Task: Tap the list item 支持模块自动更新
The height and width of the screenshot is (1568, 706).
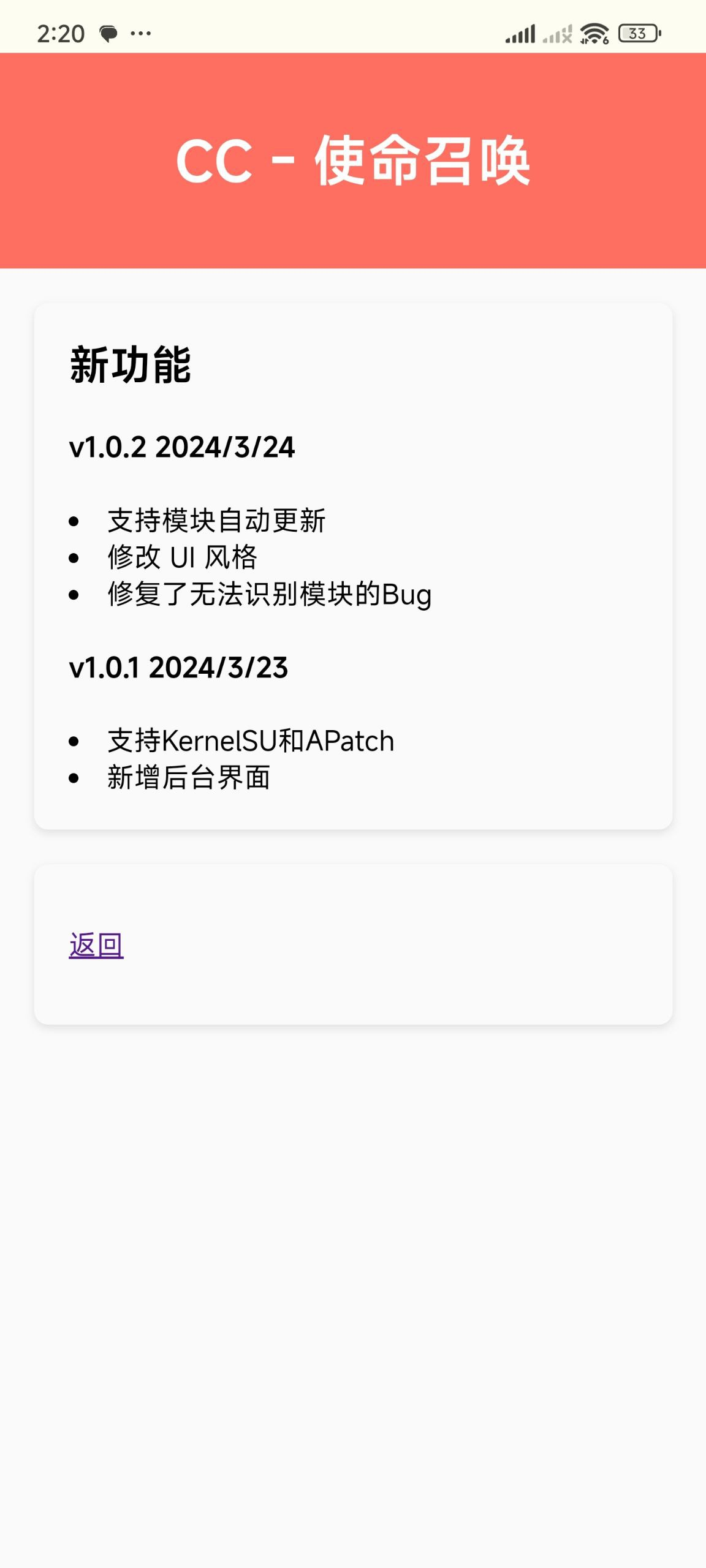Action: pyautogui.click(x=218, y=521)
